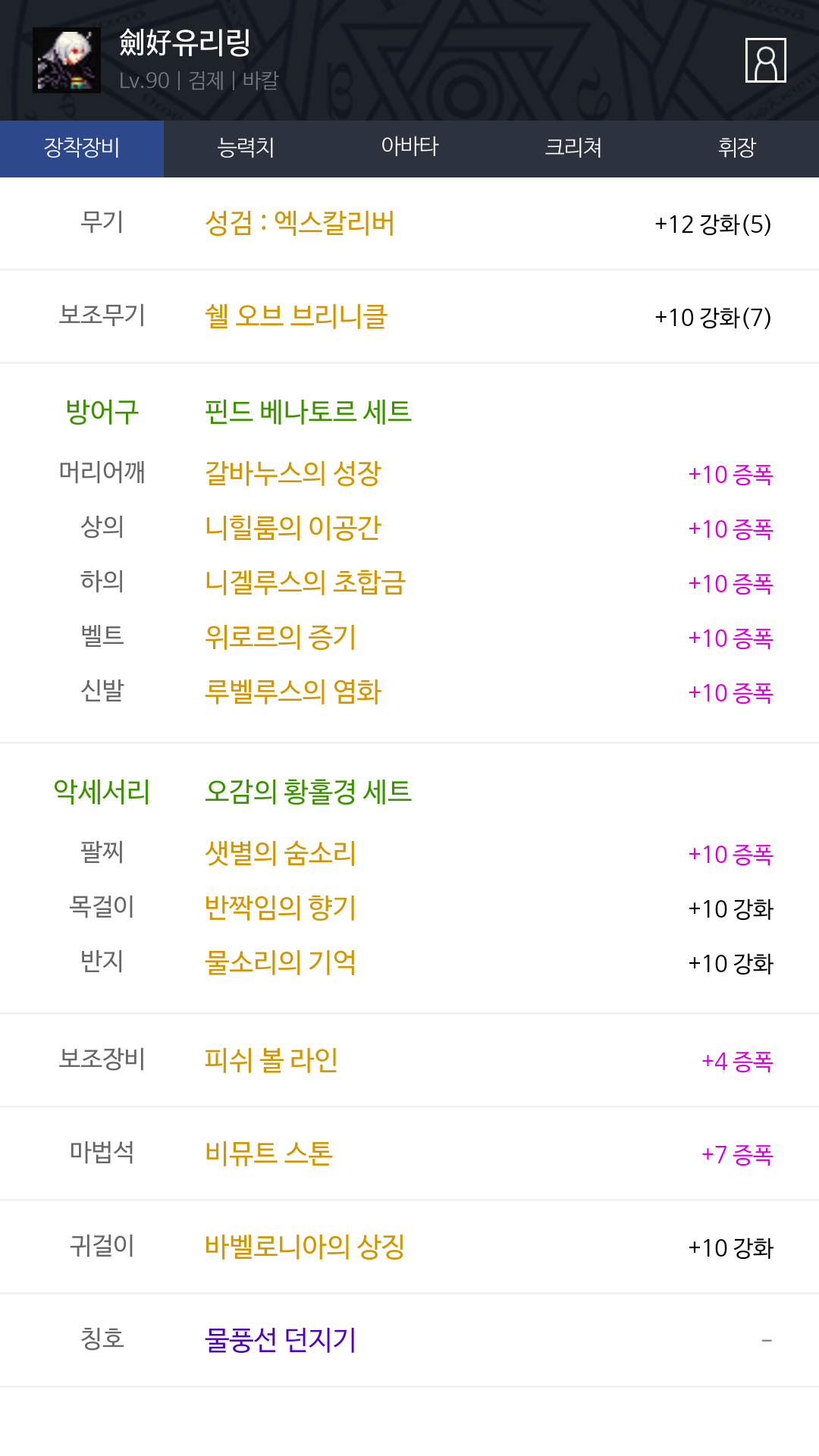Switch to the 아바타 tab
This screenshot has width=819, height=1456.
(x=409, y=148)
